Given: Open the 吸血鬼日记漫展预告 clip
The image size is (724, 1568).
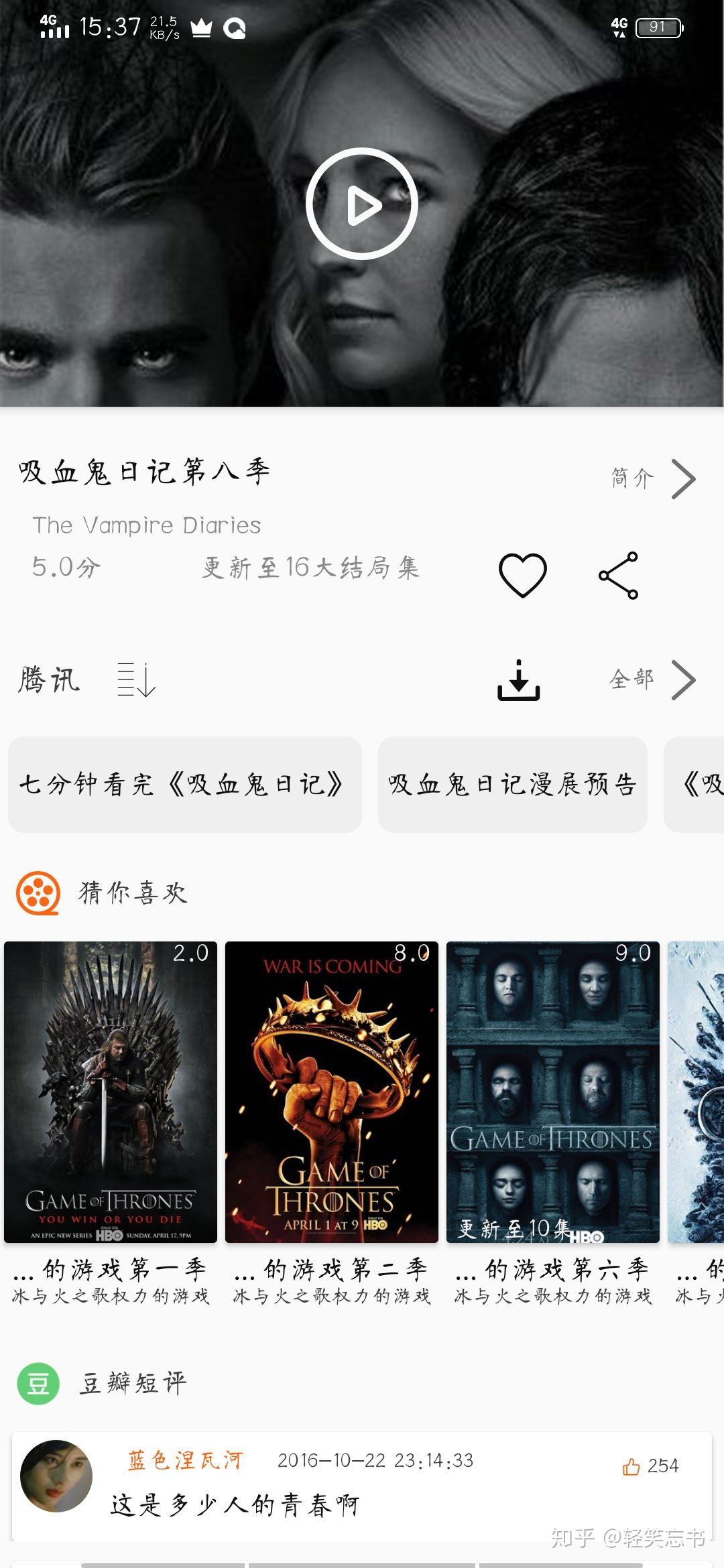Looking at the screenshot, I should point(513,785).
